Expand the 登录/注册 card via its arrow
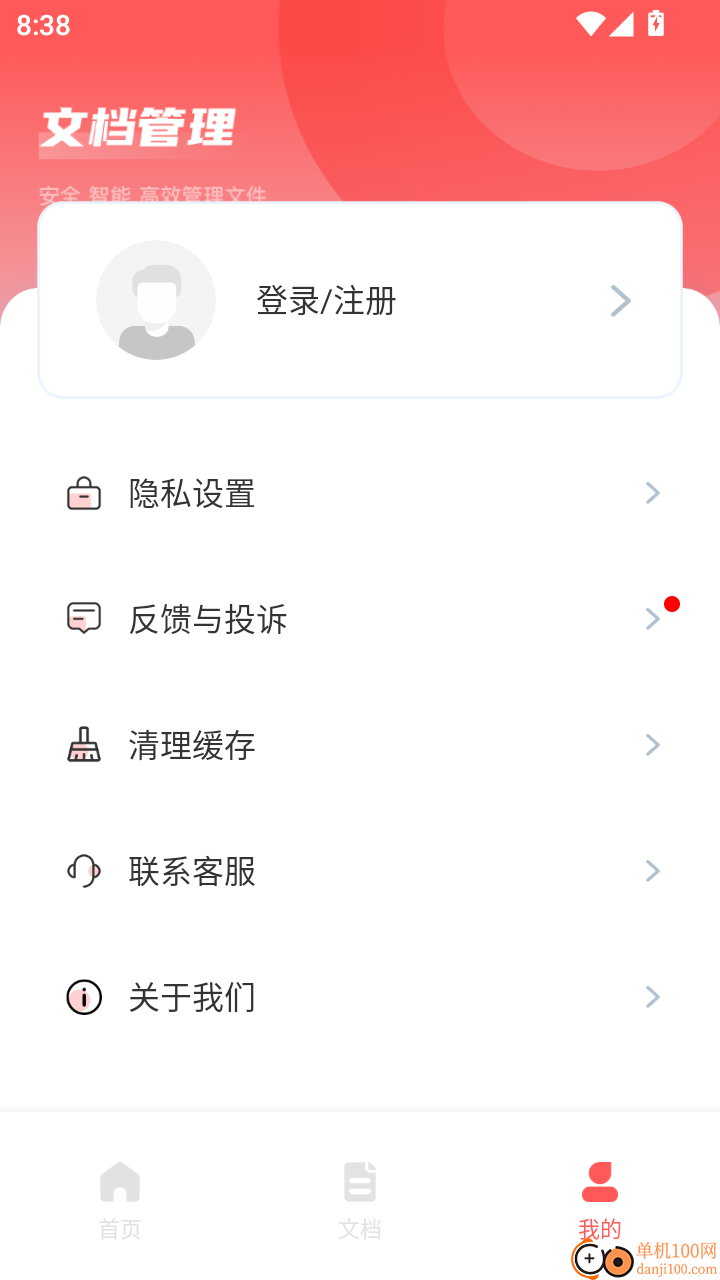720x1280 pixels. coord(620,300)
